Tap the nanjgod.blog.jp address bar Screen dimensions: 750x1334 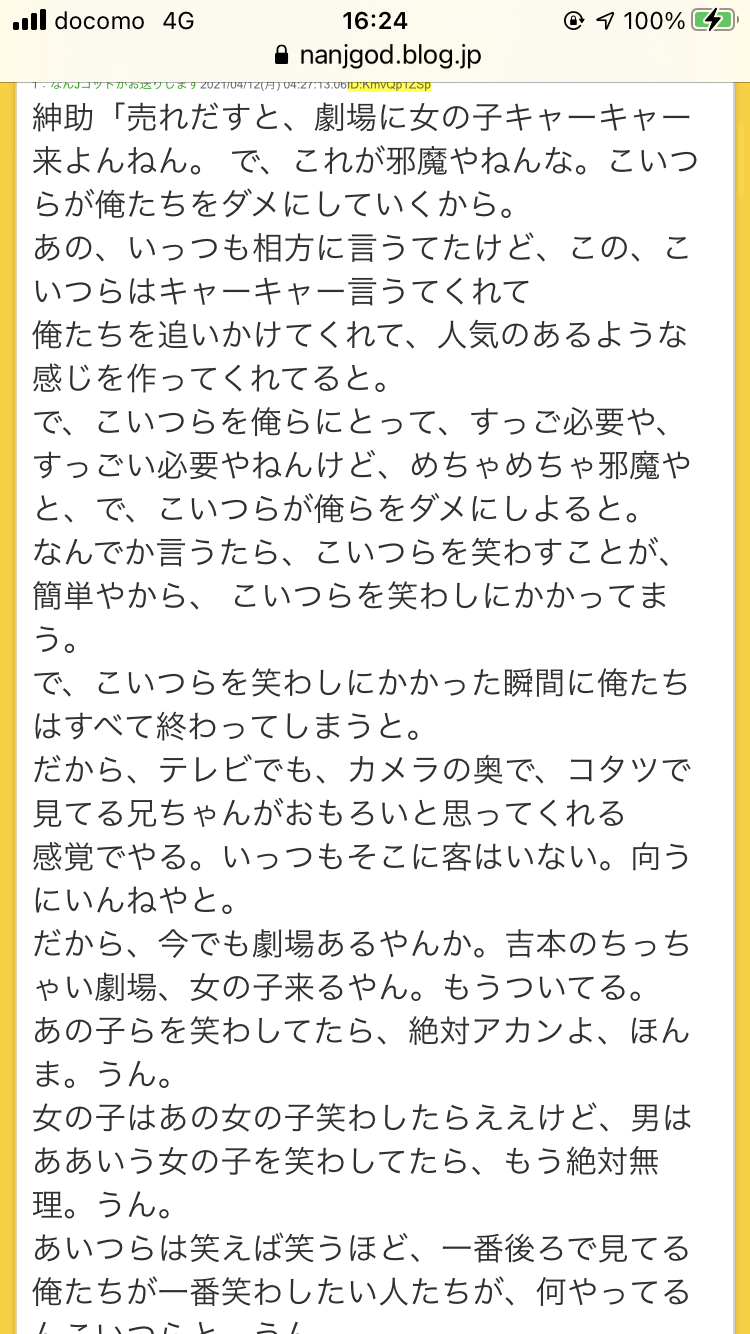[x=376, y=56]
